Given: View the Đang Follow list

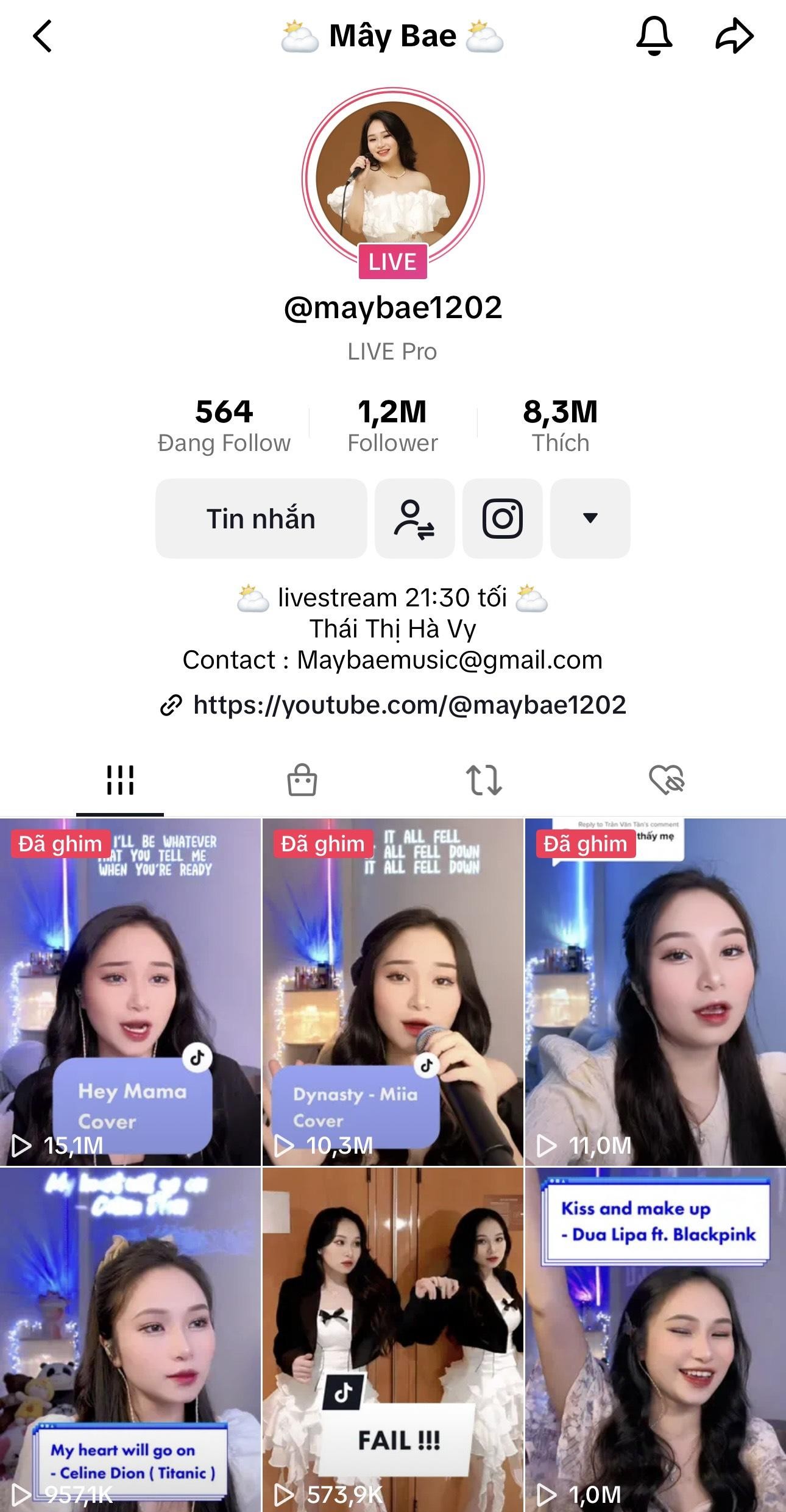Looking at the screenshot, I should point(224,425).
